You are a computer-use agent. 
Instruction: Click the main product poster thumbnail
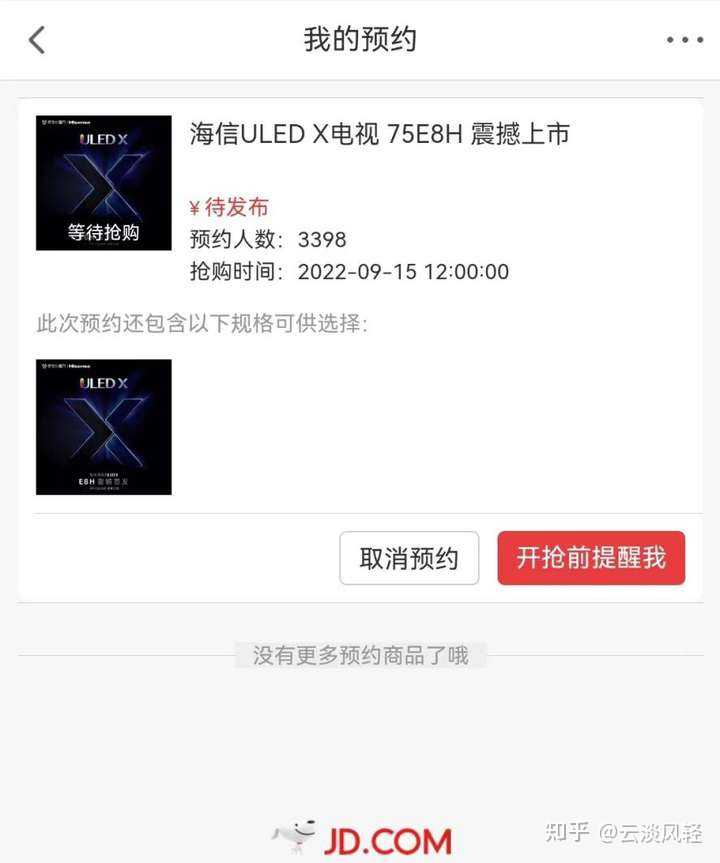(x=102, y=182)
